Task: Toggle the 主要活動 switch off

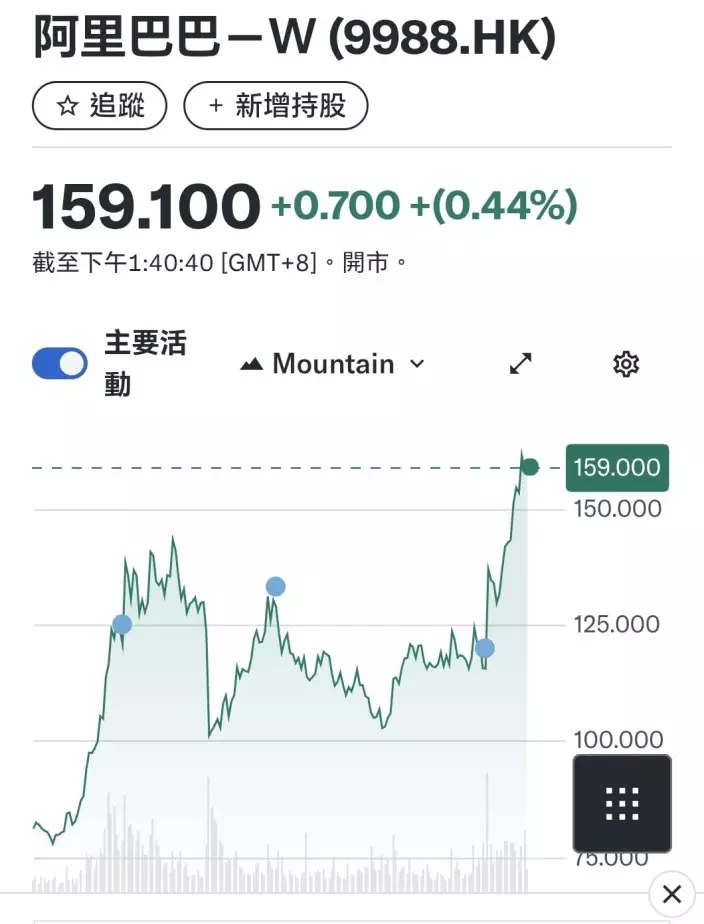Action: coord(60,364)
